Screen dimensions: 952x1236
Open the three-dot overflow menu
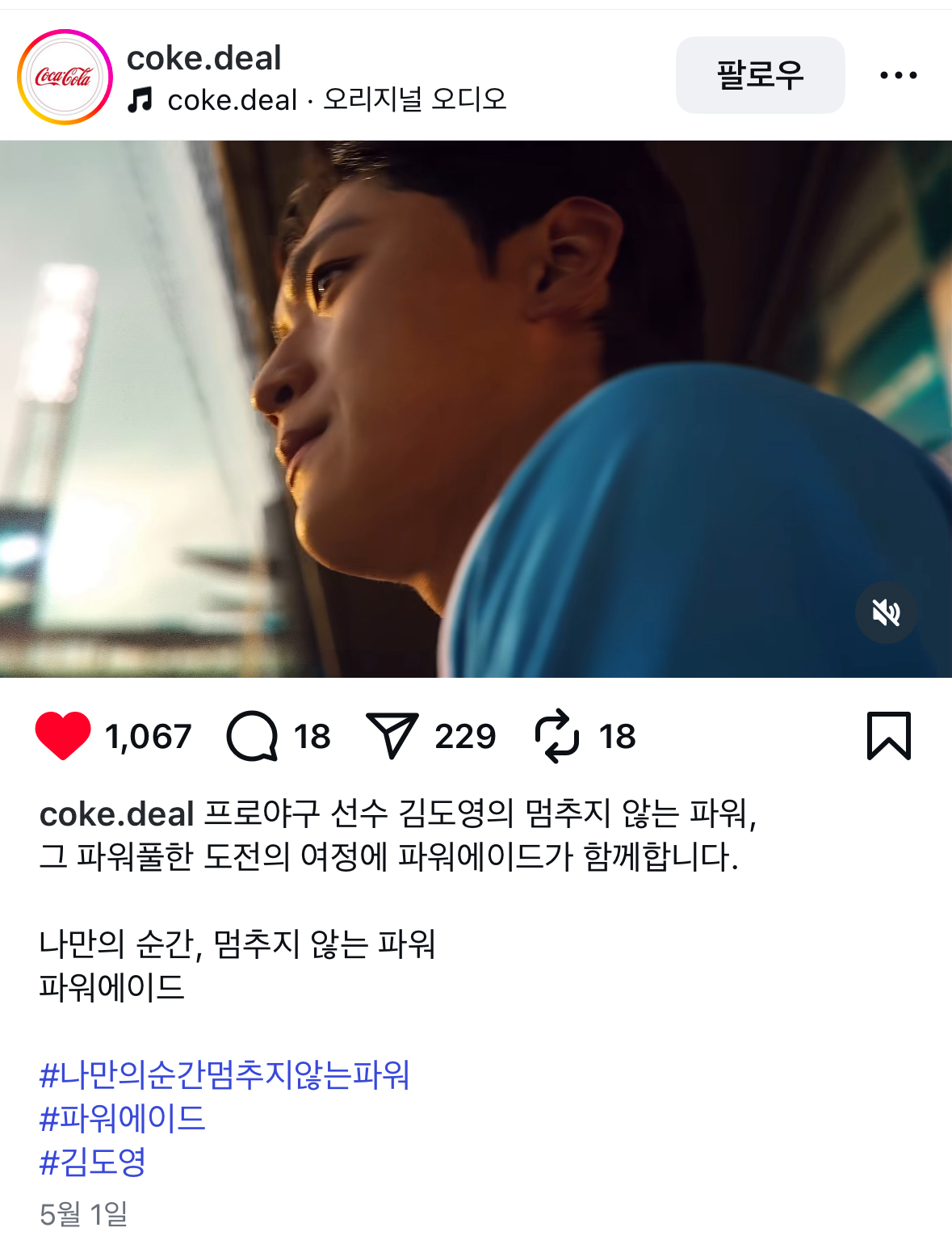tap(898, 75)
